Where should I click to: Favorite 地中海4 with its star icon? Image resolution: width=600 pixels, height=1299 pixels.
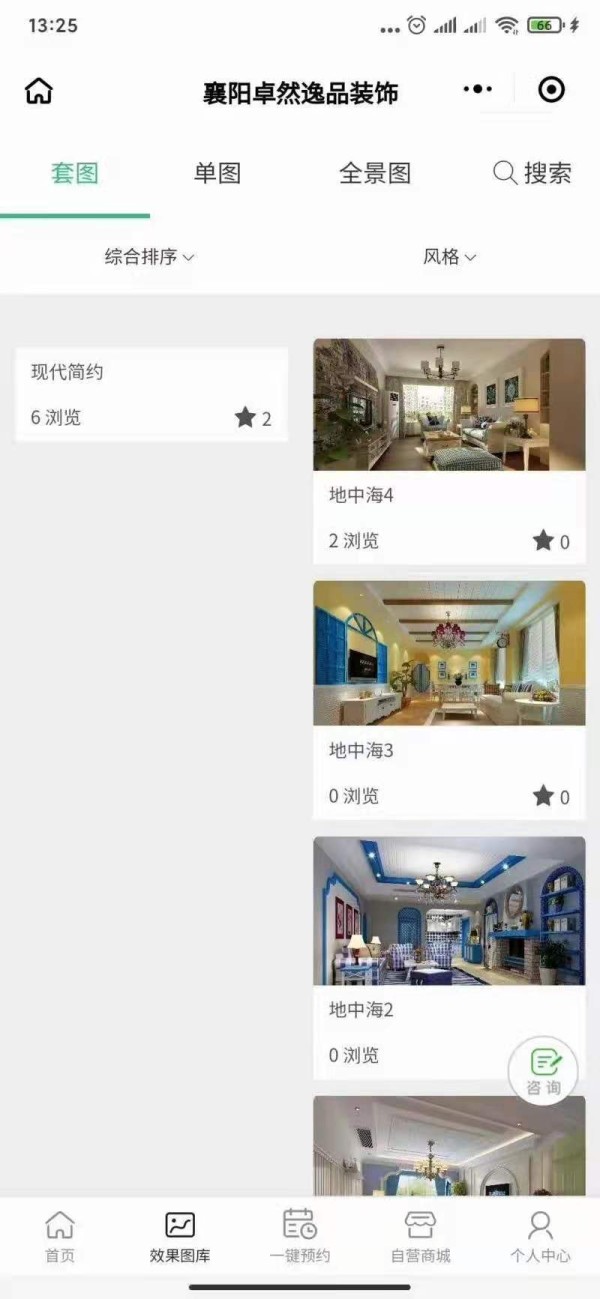pos(543,541)
